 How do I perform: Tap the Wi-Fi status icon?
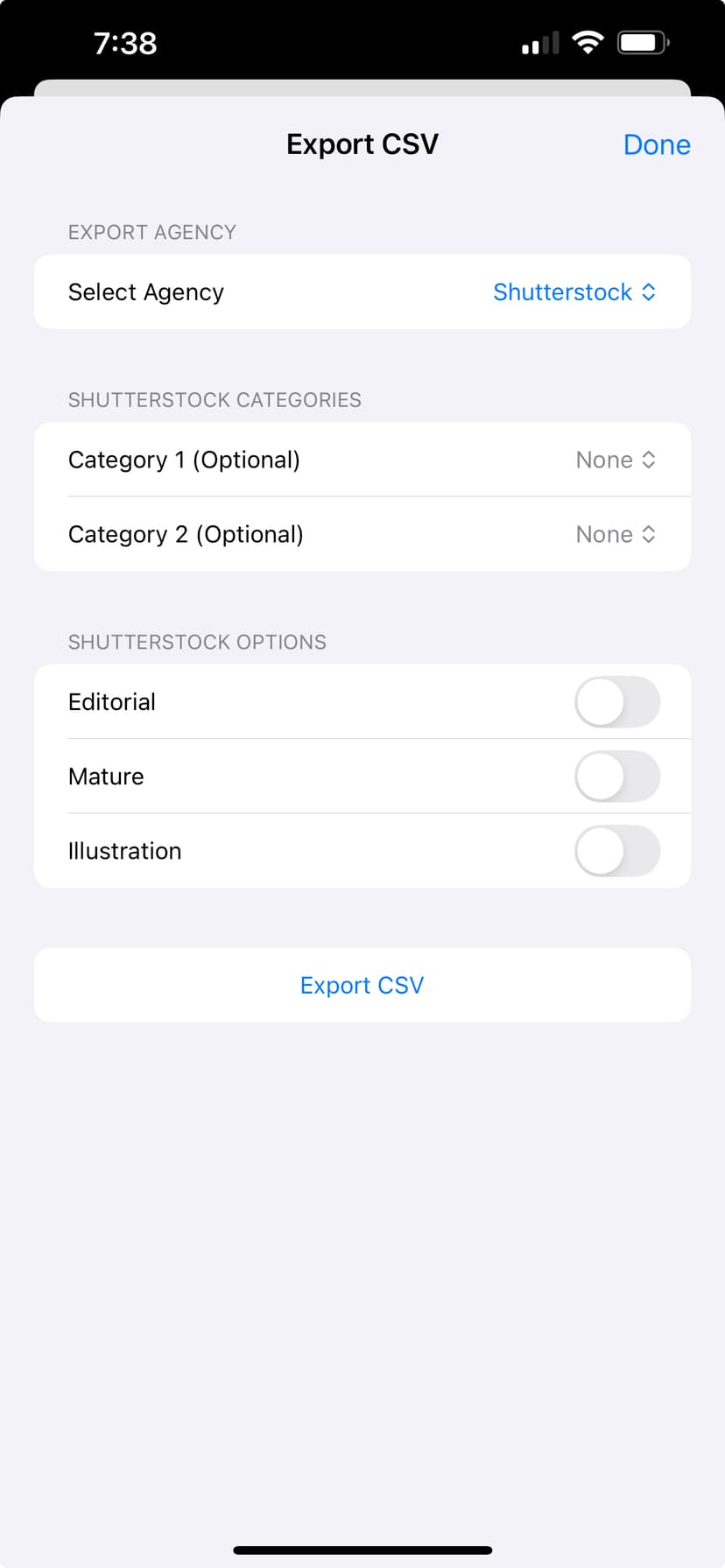click(x=588, y=41)
